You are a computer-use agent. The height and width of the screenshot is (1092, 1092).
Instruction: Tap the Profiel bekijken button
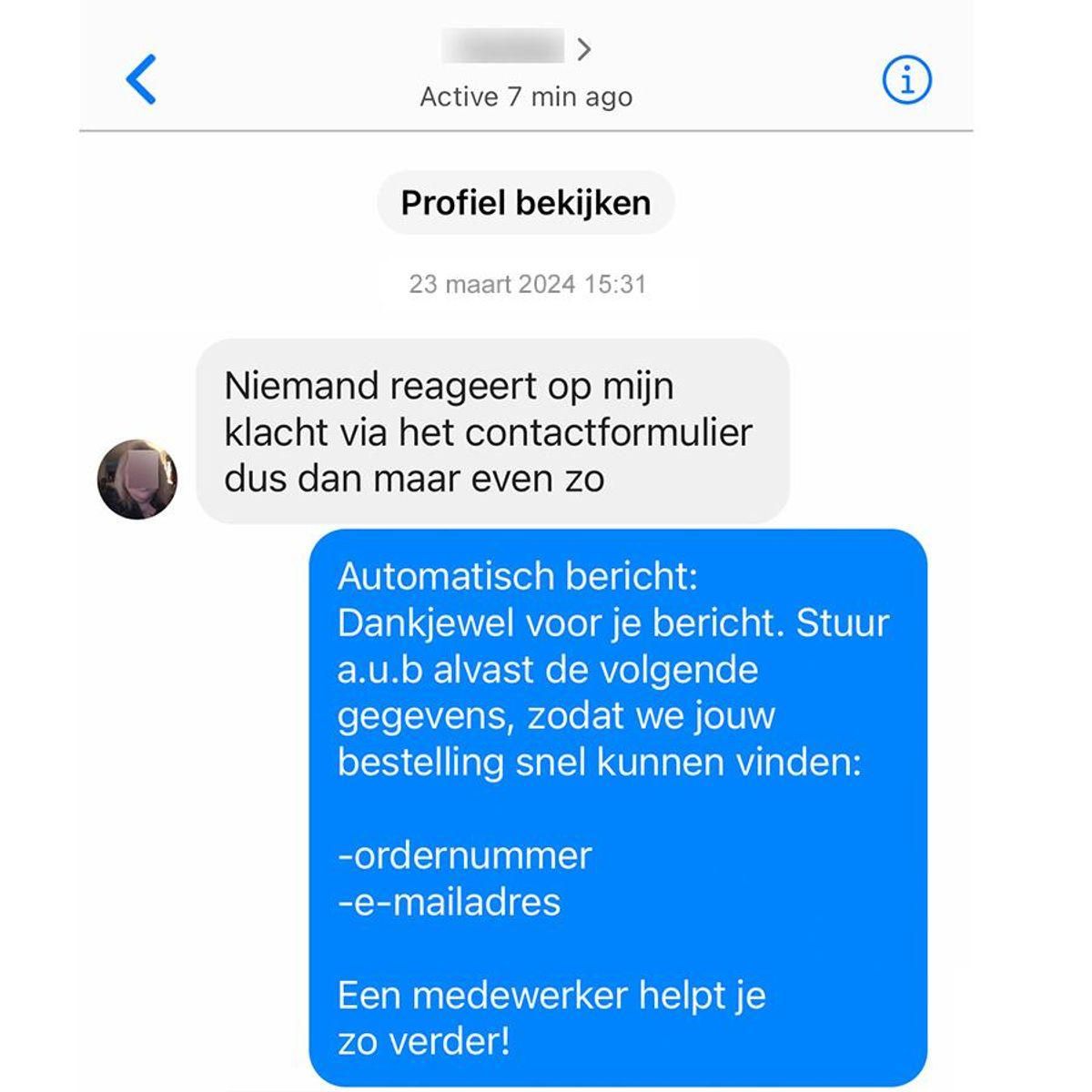point(526,202)
